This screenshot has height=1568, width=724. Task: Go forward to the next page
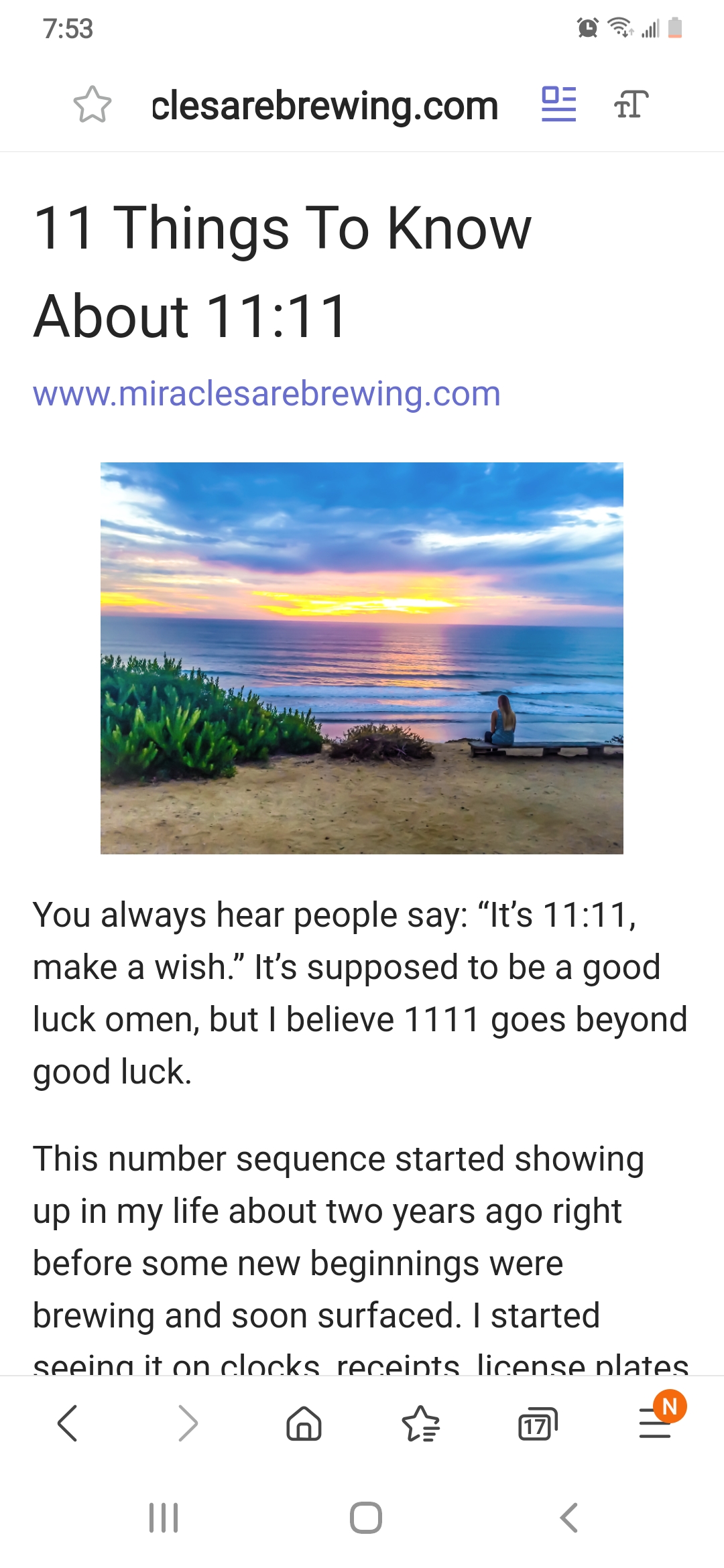tap(188, 1423)
